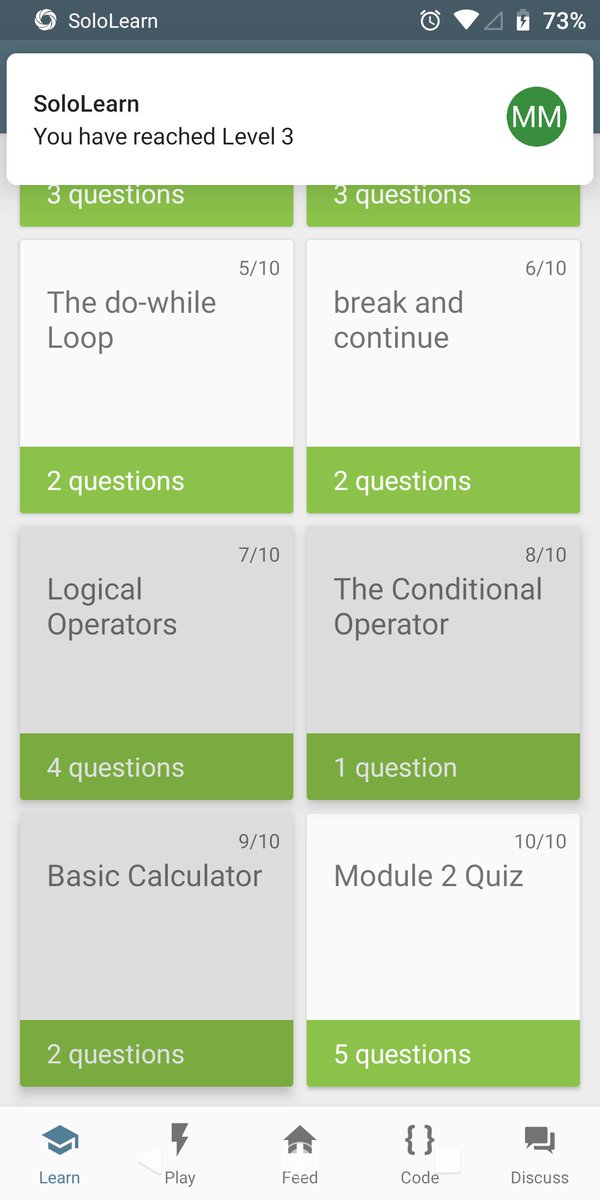Open the break and continue lesson

443,375
